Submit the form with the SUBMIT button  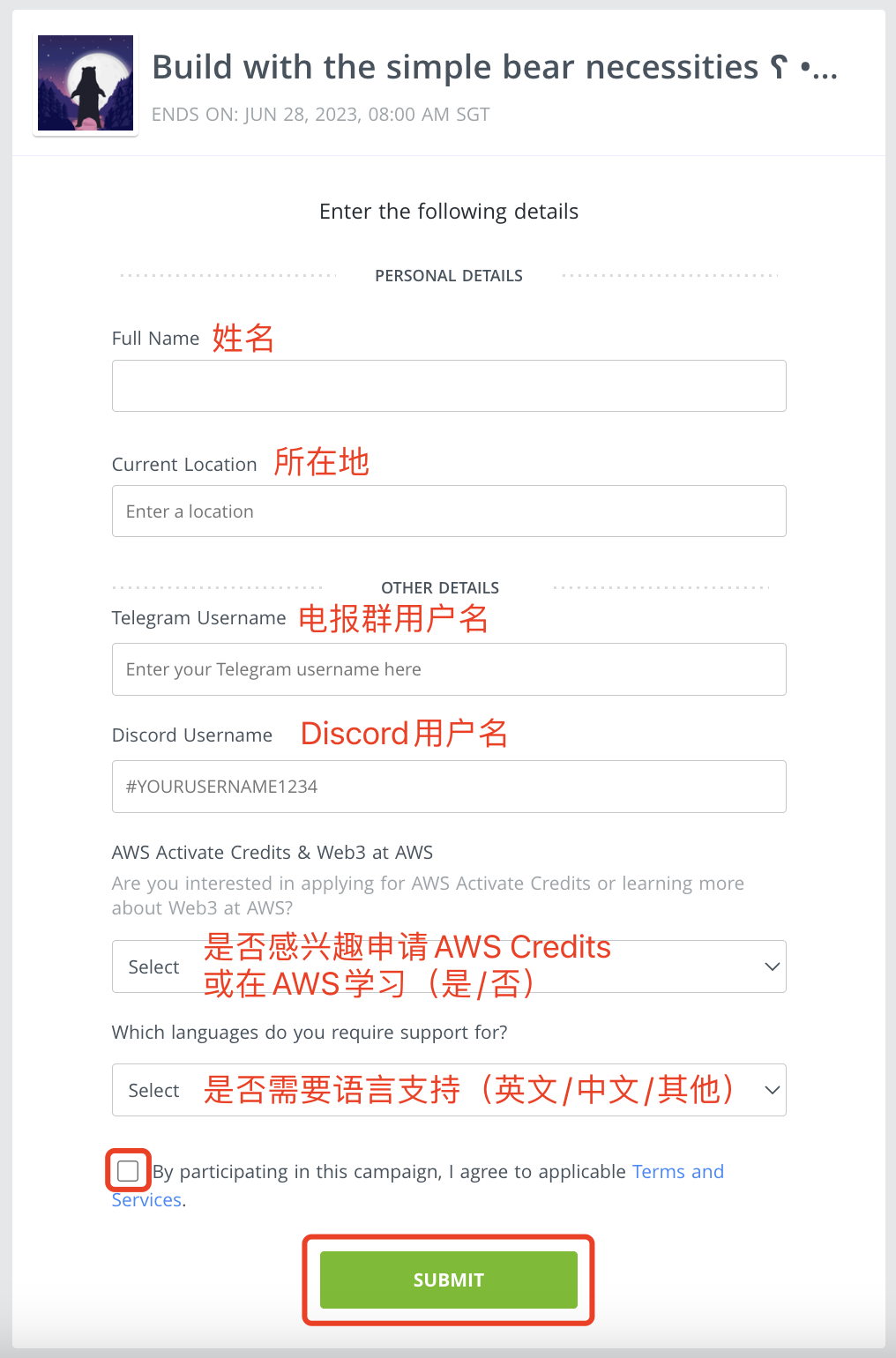pyautogui.click(x=448, y=1280)
